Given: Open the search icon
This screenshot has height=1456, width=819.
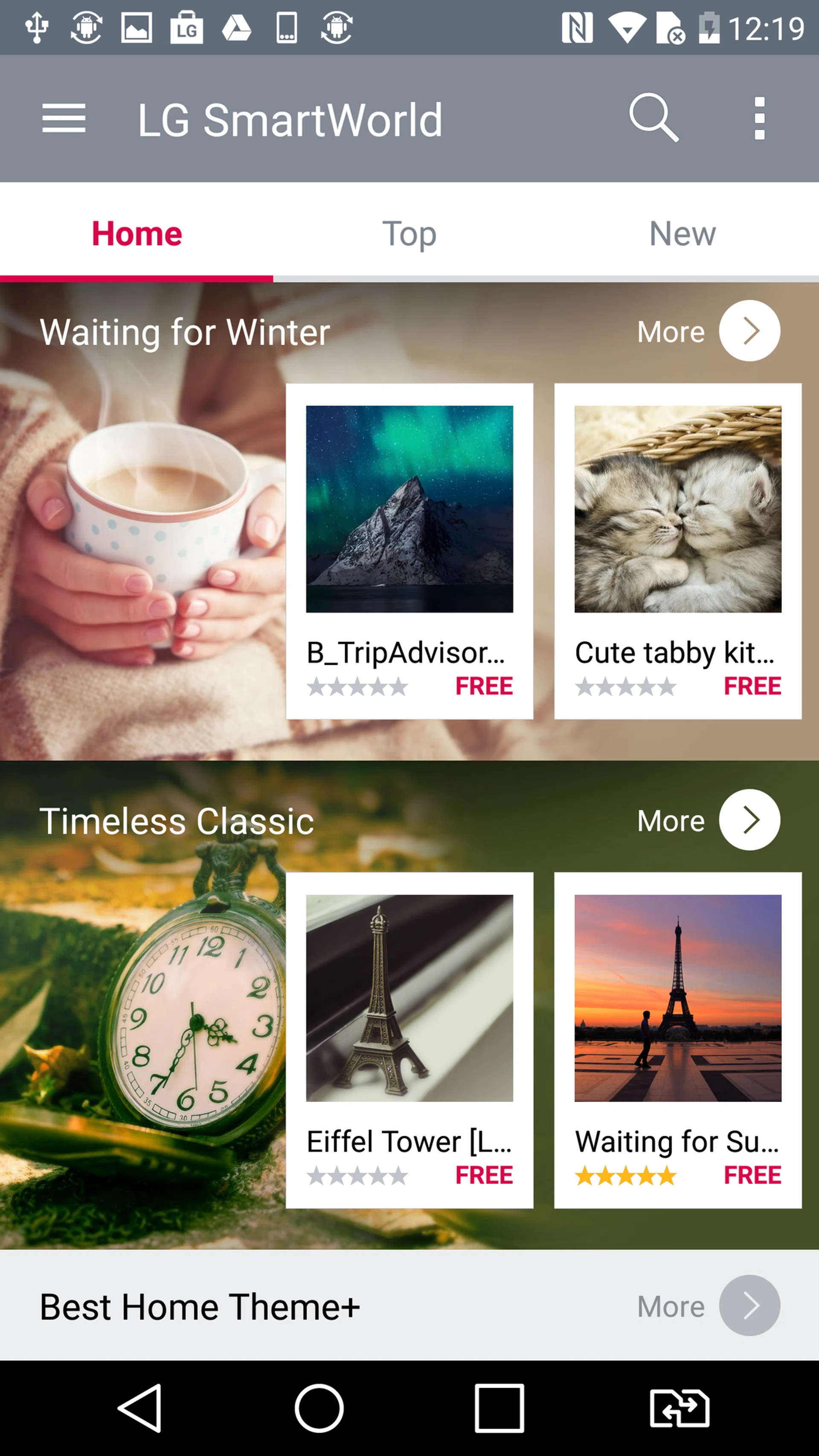Looking at the screenshot, I should click(x=653, y=118).
